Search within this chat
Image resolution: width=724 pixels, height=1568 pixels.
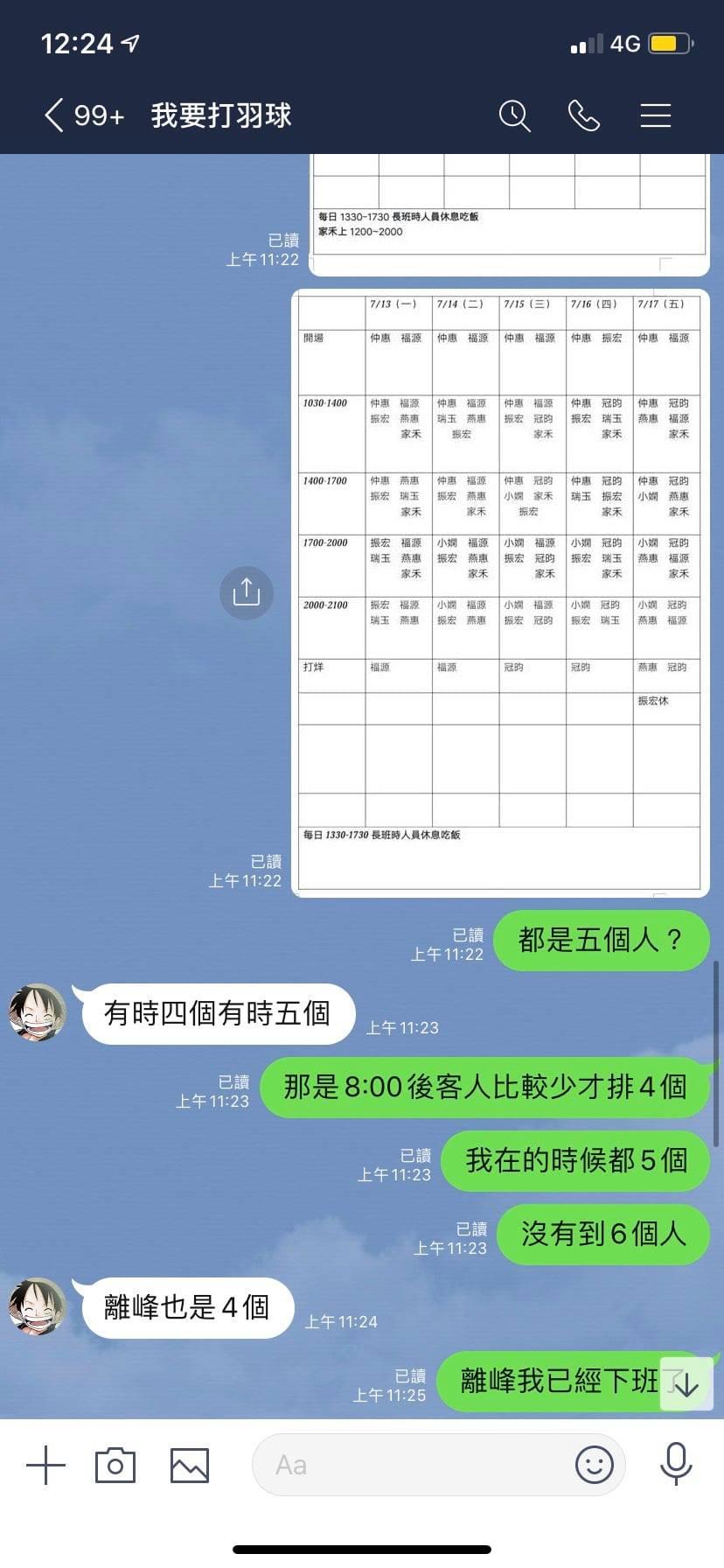tap(514, 115)
